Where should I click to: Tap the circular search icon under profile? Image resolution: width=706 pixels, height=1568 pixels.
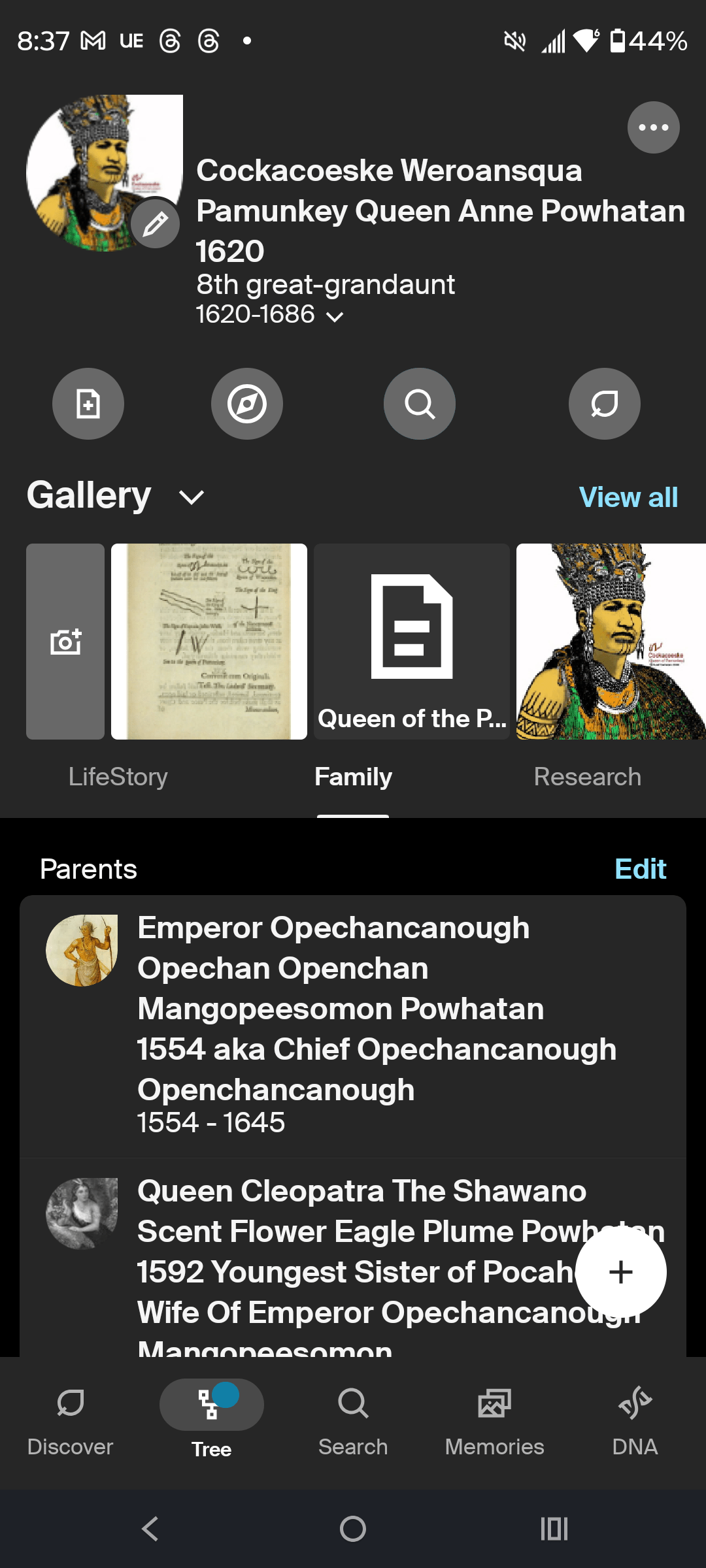(x=419, y=403)
